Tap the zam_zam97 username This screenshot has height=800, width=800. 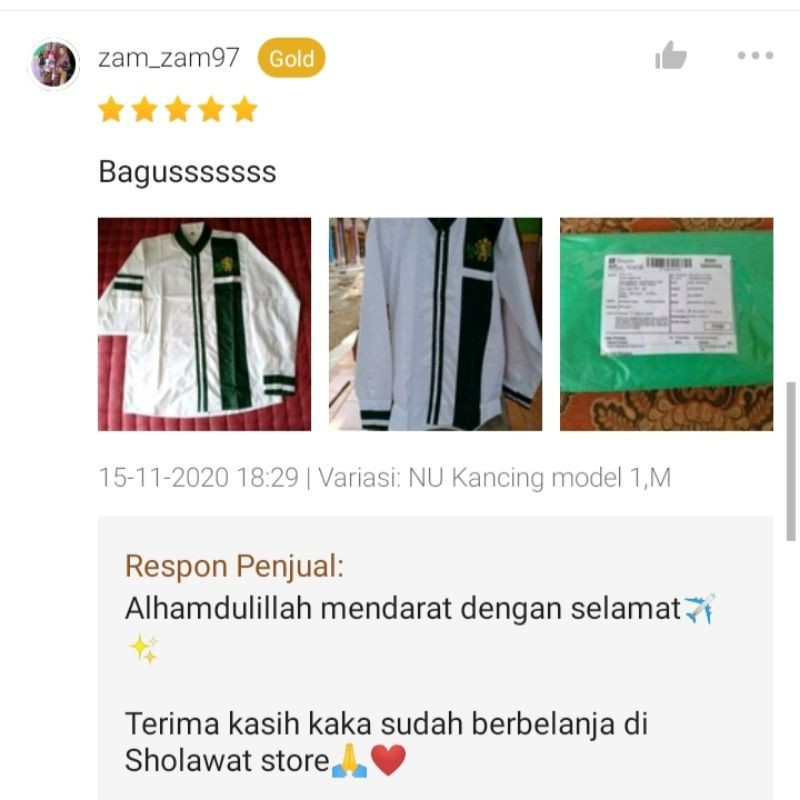click(169, 58)
